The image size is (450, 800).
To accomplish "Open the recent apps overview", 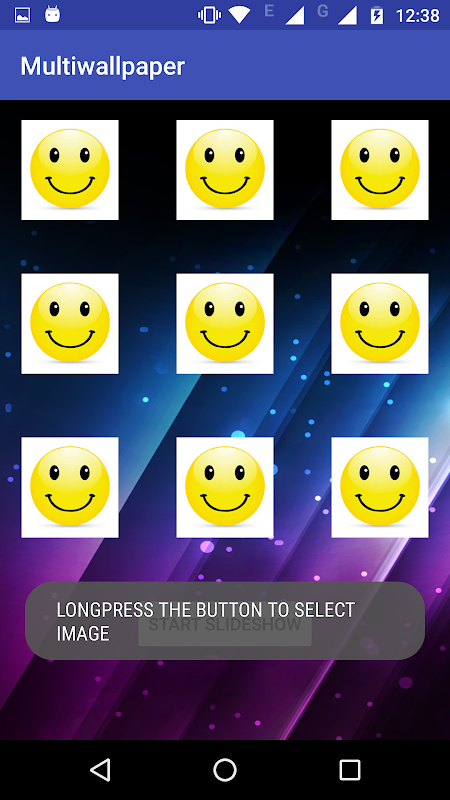I will pyautogui.click(x=350, y=769).
